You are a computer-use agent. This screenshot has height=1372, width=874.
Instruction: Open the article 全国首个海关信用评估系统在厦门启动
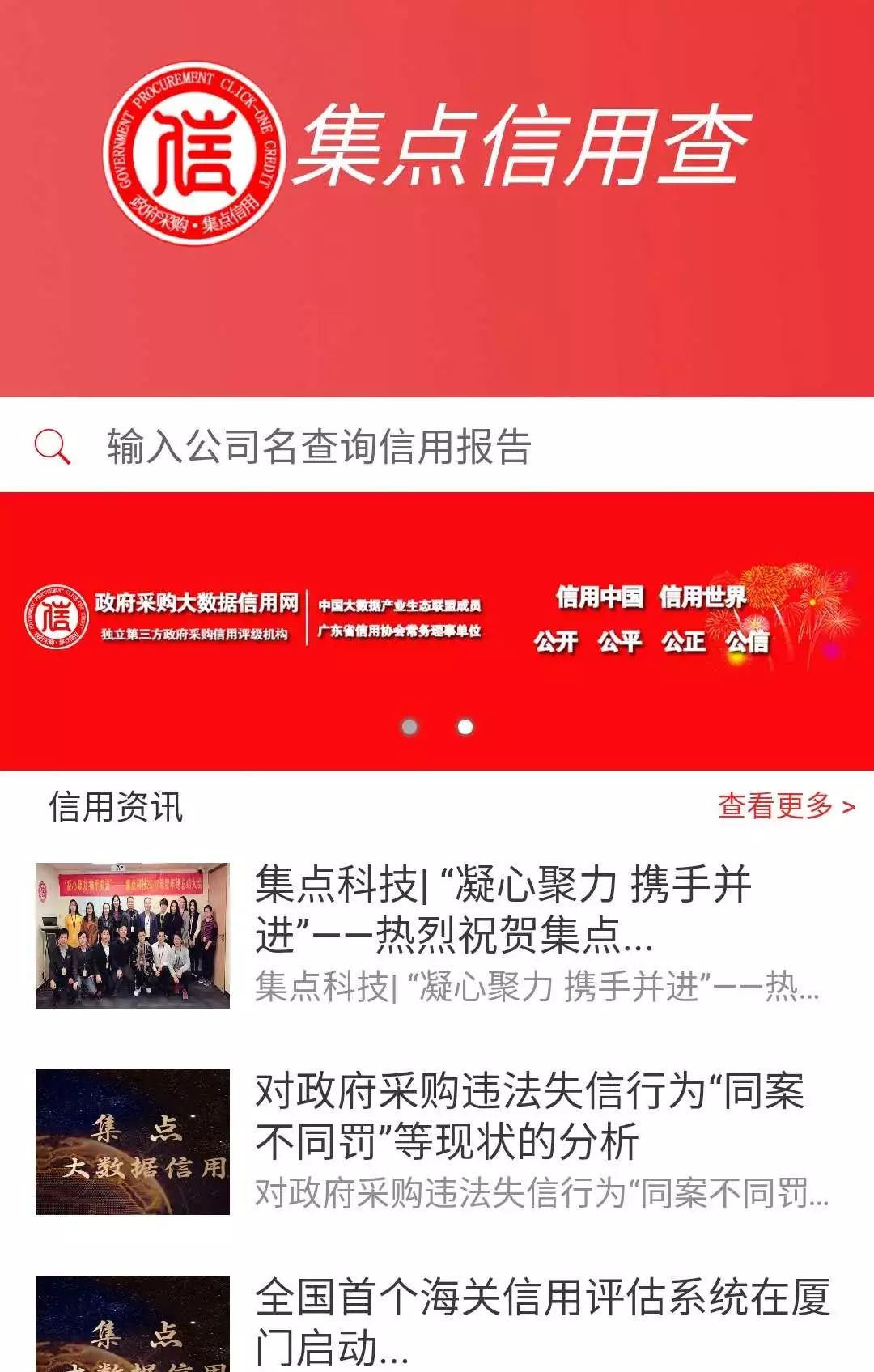(x=541, y=1321)
